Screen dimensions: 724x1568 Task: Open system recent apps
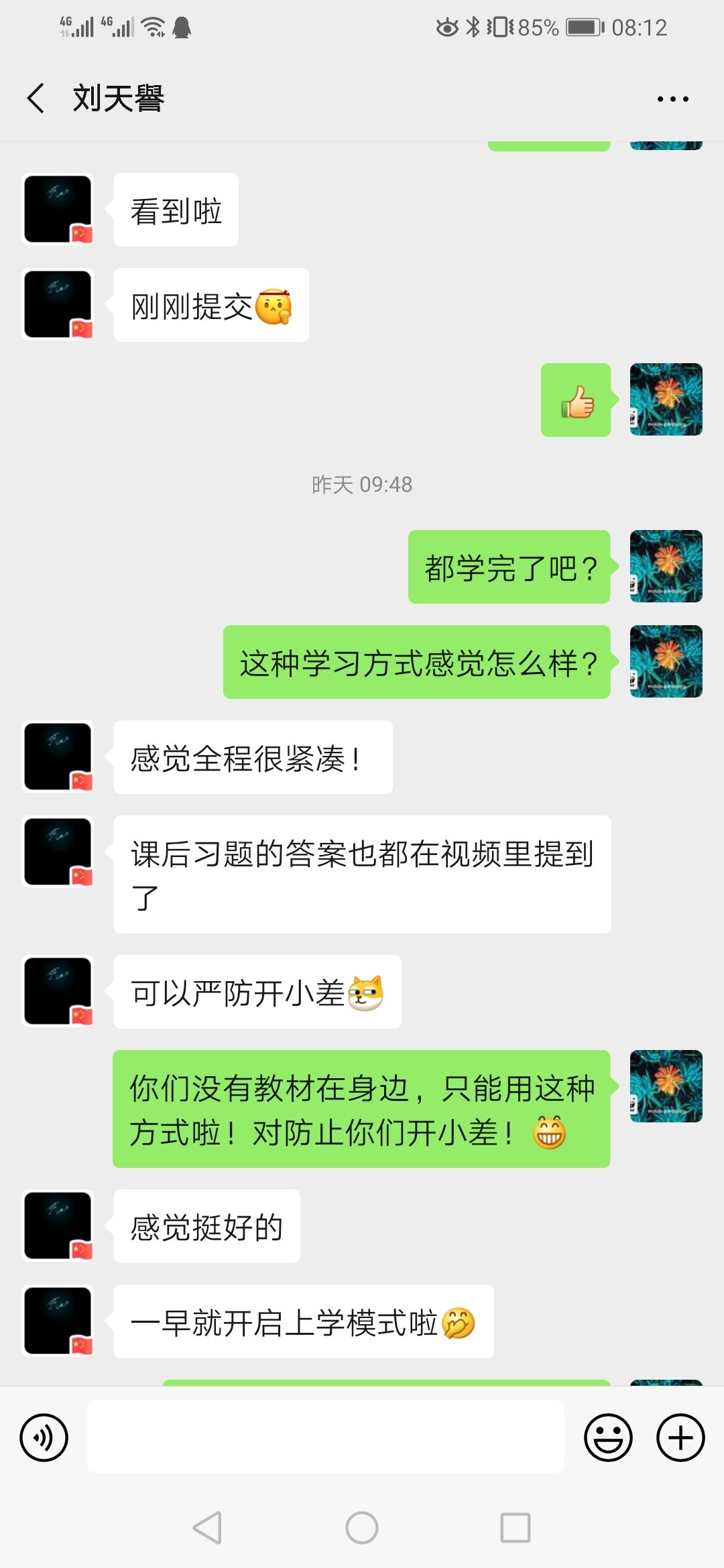[515, 1528]
